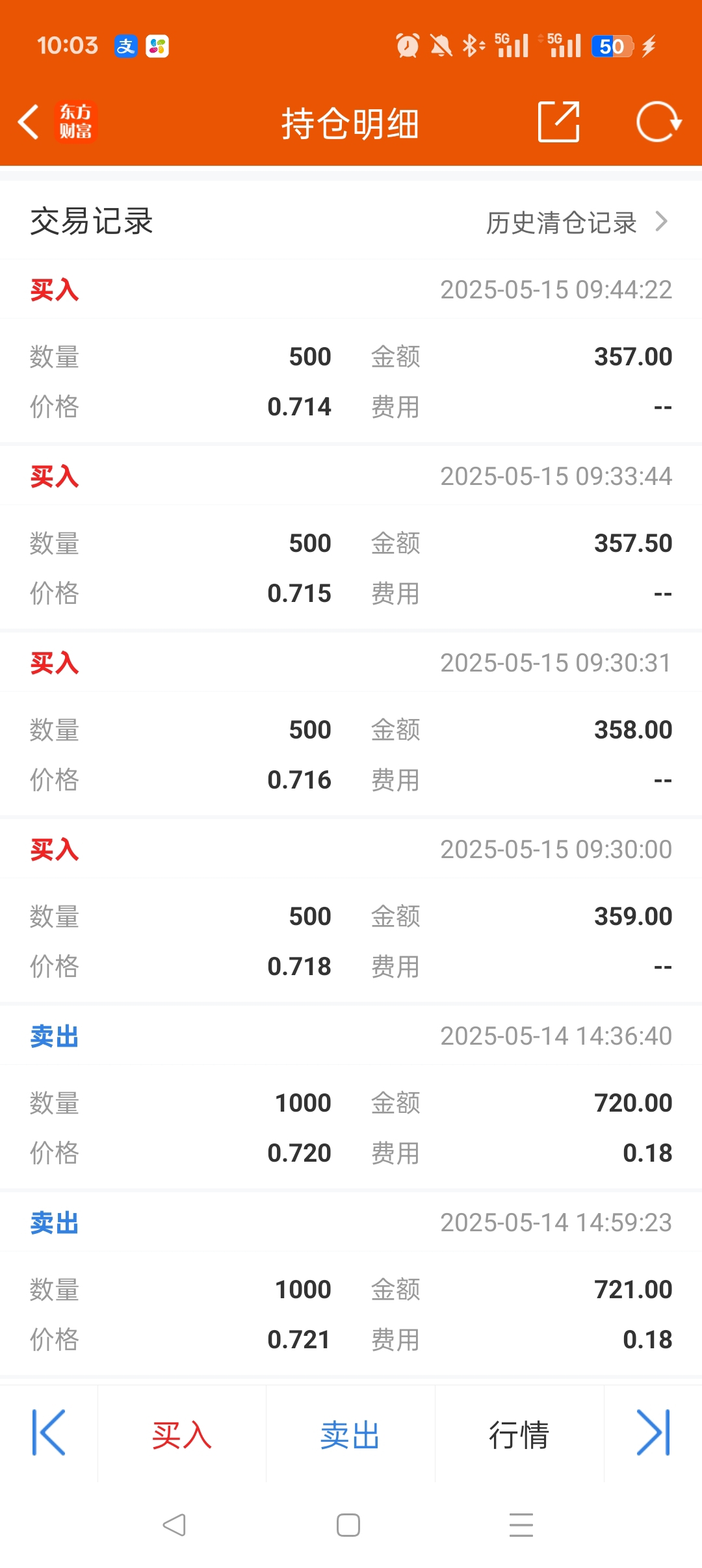702x1568 pixels.
Task: Open 行情 market quotes
Action: click(x=519, y=1434)
